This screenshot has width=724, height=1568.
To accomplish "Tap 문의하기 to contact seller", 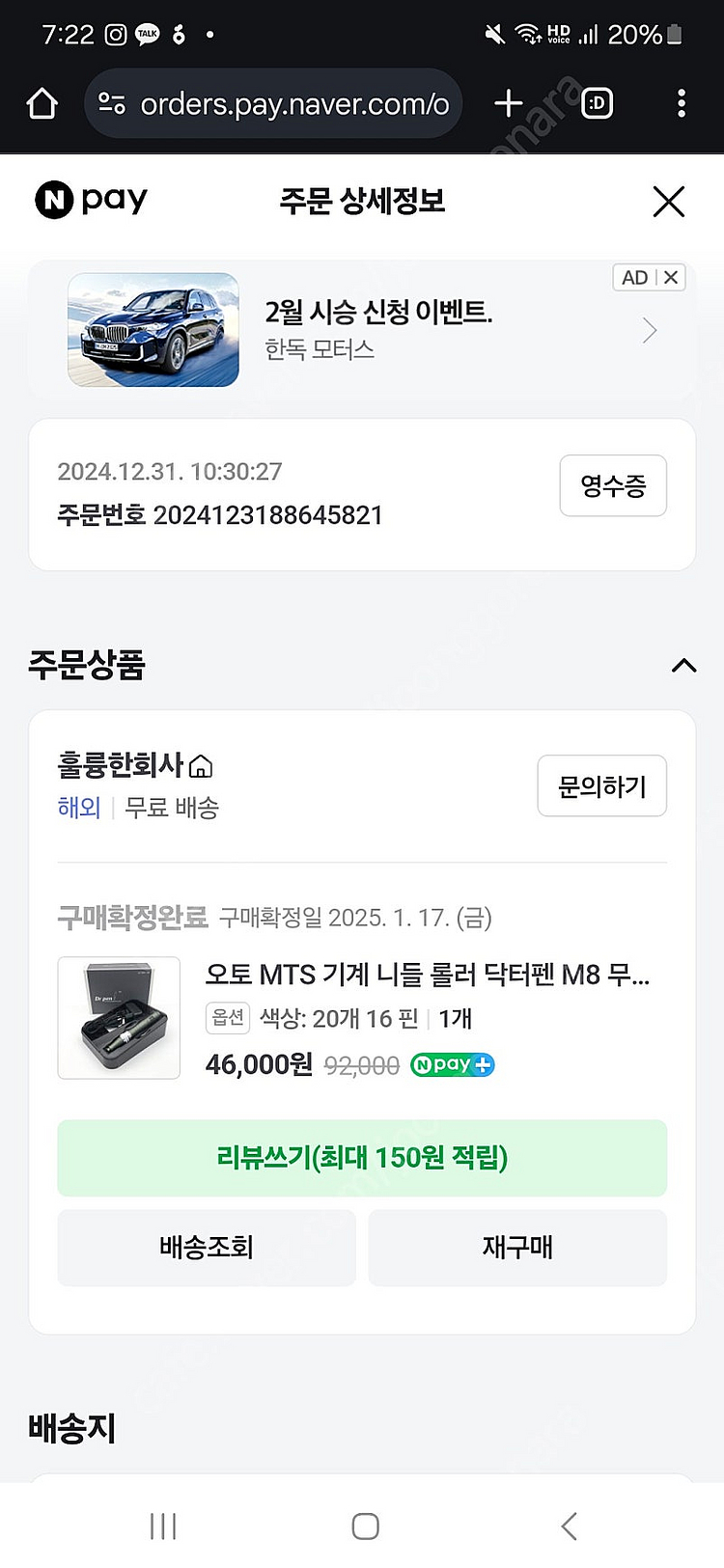I will point(601,785).
